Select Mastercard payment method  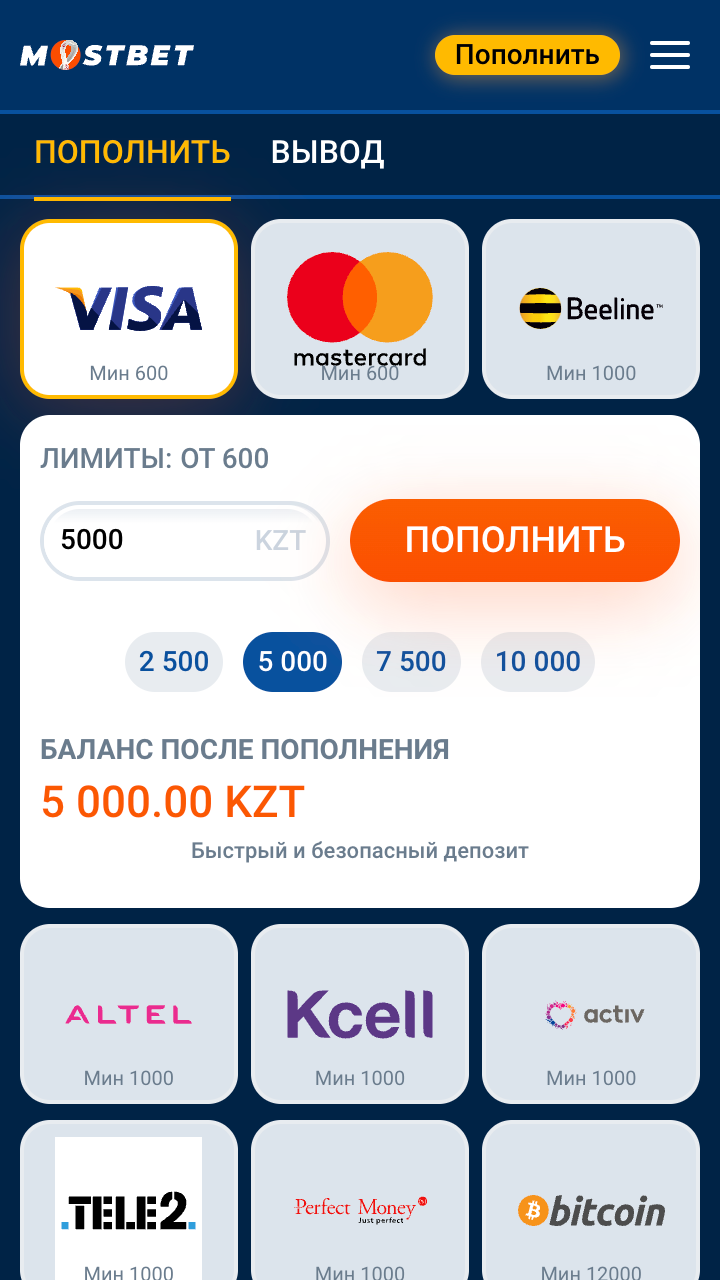click(360, 308)
